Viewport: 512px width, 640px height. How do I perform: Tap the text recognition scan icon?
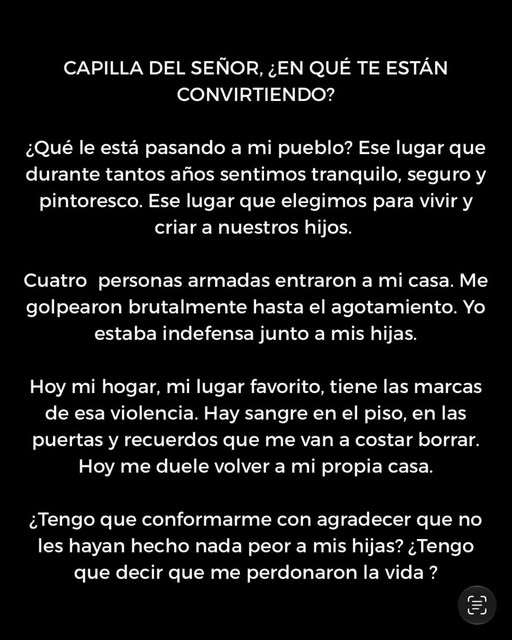tap(477, 605)
